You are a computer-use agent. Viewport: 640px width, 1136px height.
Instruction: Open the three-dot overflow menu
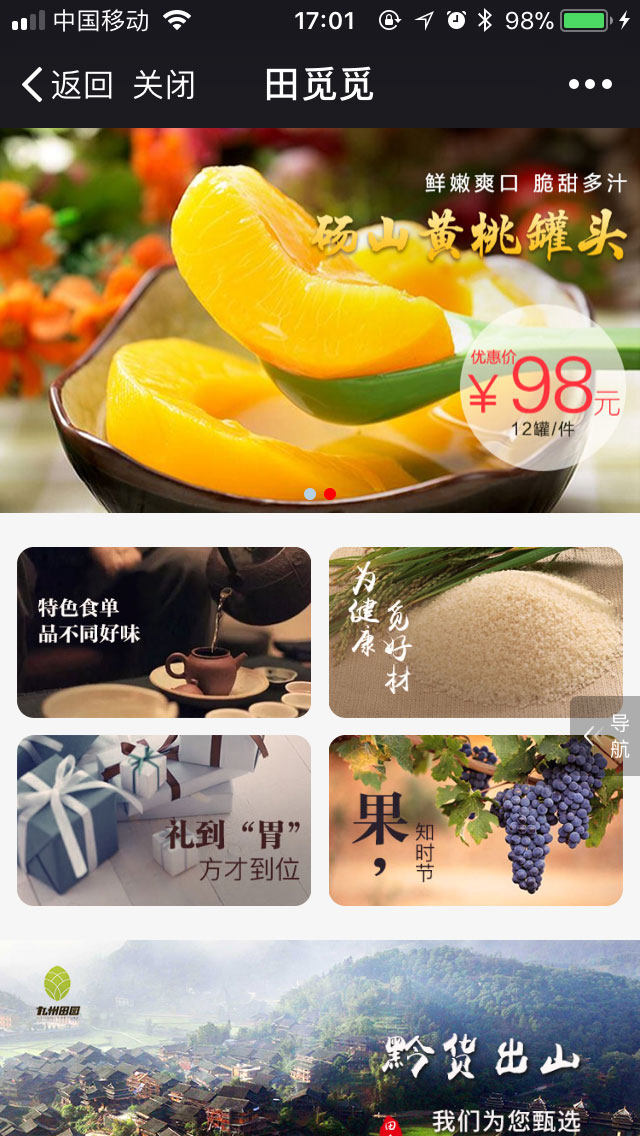(590, 85)
